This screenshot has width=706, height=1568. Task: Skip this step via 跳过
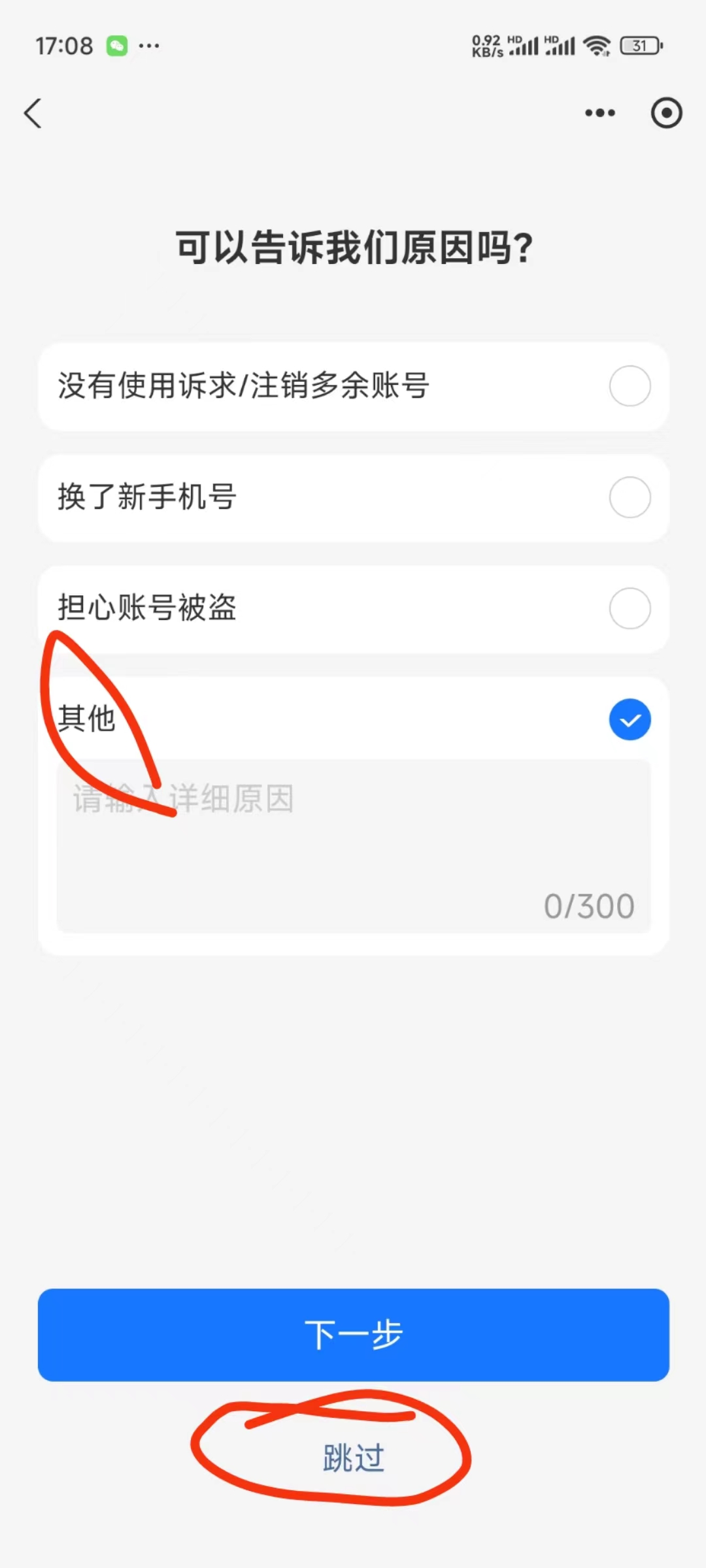click(353, 1458)
